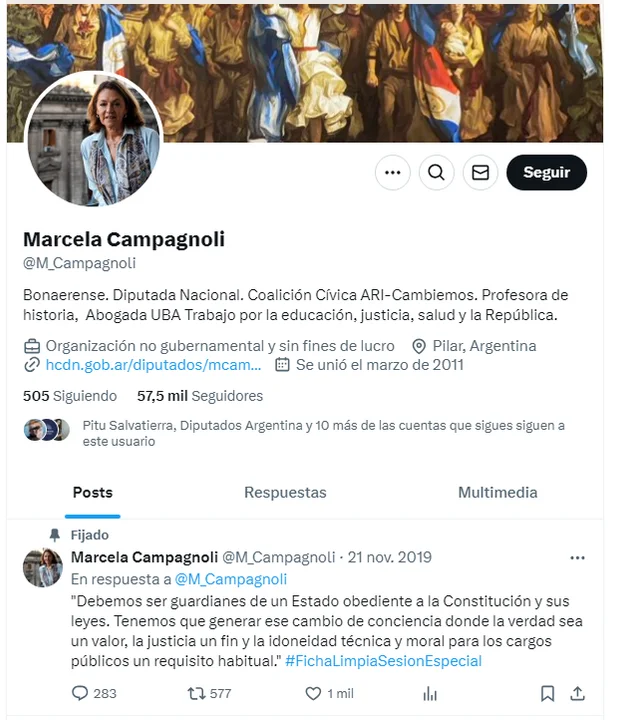Send a direct message to Marcela

tap(480, 173)
